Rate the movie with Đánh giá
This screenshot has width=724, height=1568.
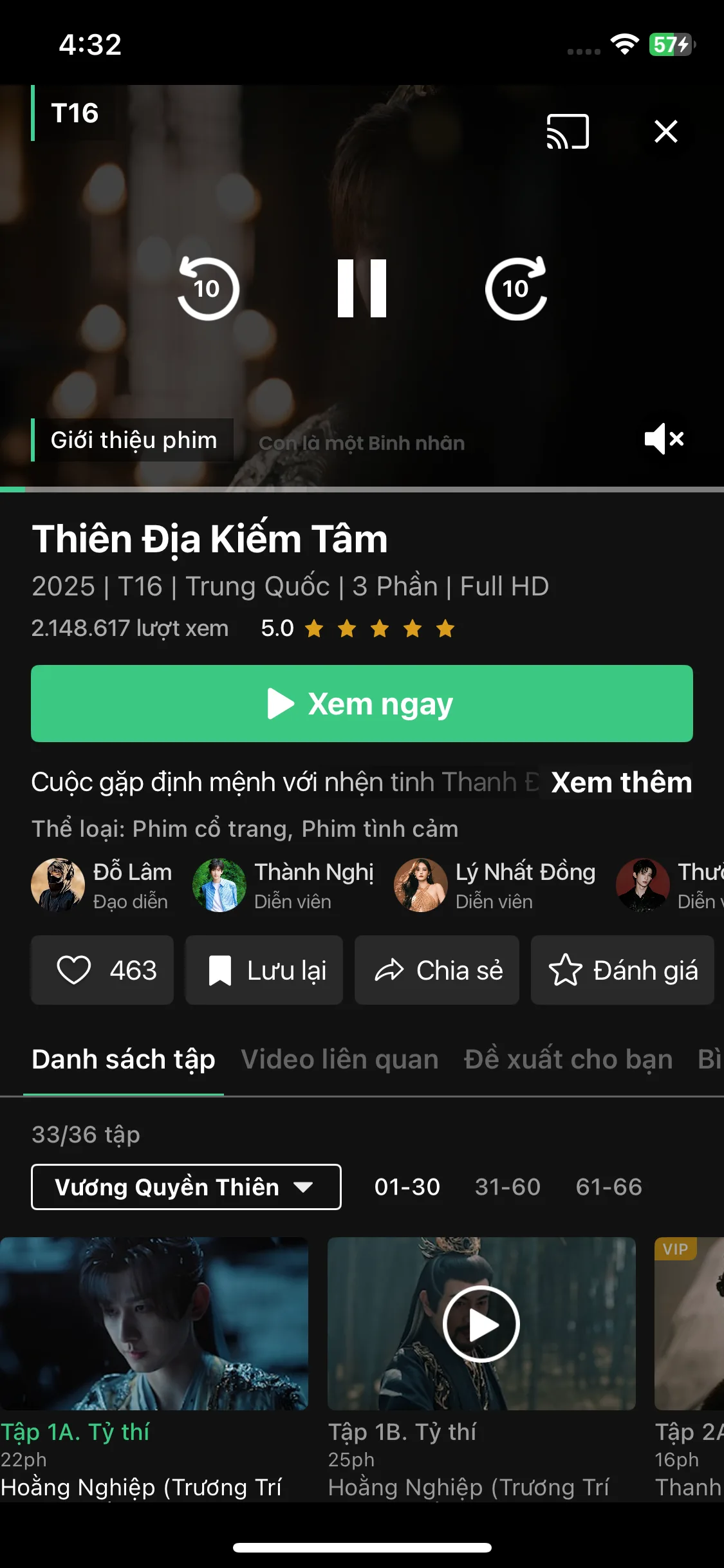pos(622,970)
